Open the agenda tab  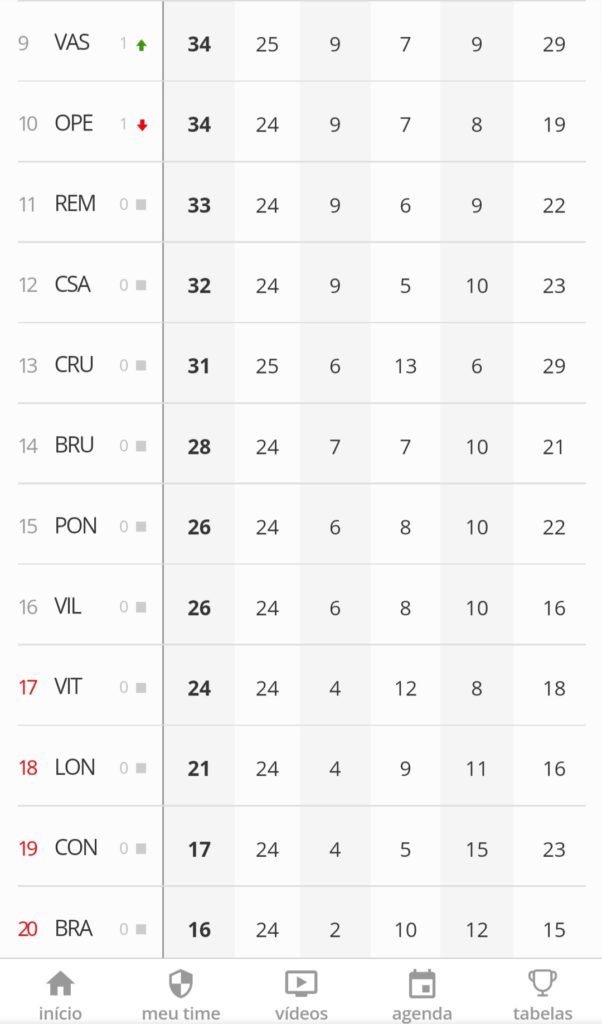click(x=421, y=993)
